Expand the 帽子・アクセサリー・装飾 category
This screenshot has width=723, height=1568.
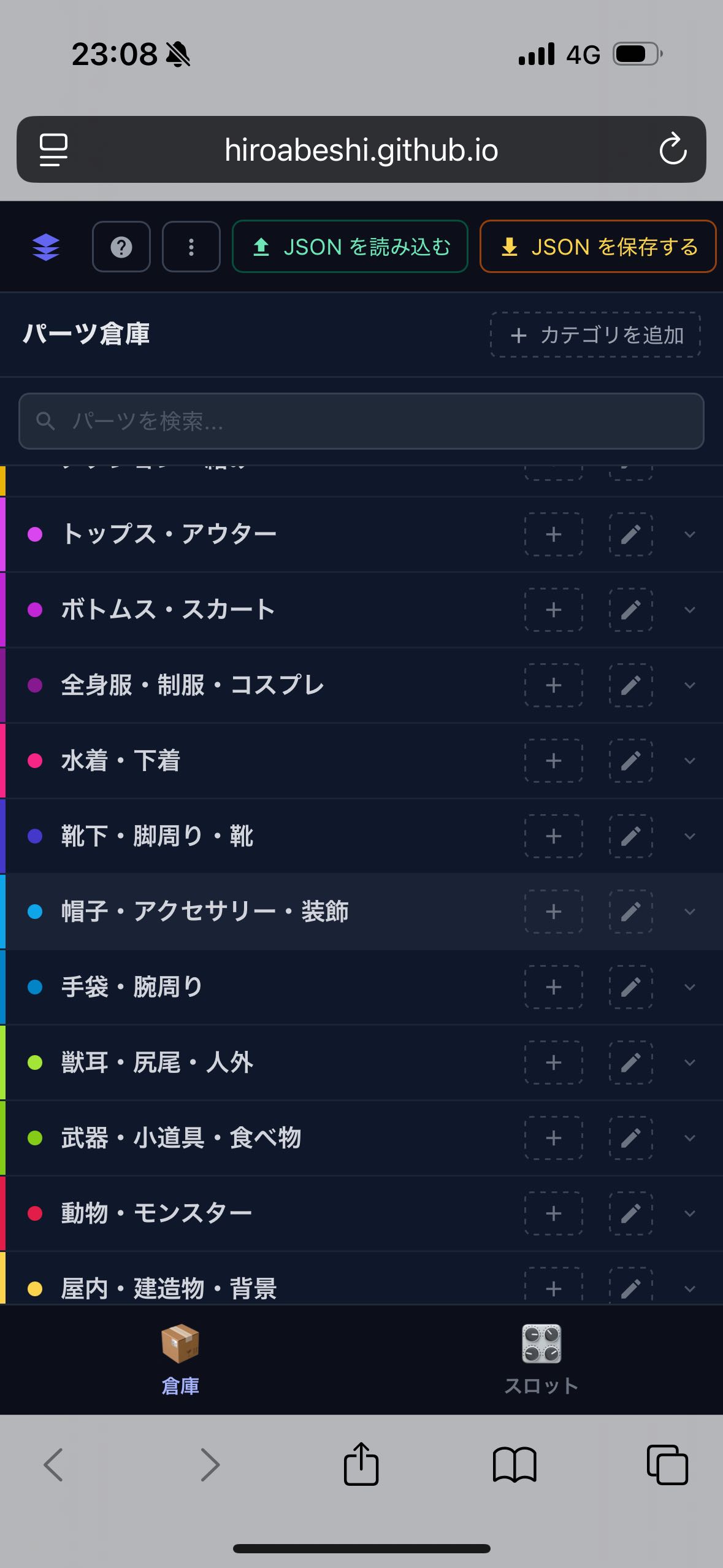click(690, 912)
